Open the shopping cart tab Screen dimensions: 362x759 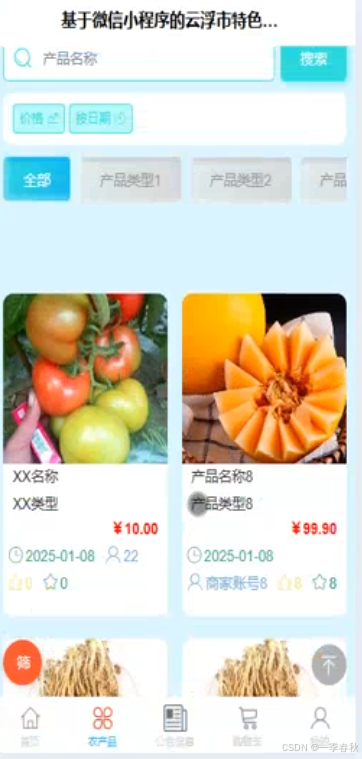(248, 726)
